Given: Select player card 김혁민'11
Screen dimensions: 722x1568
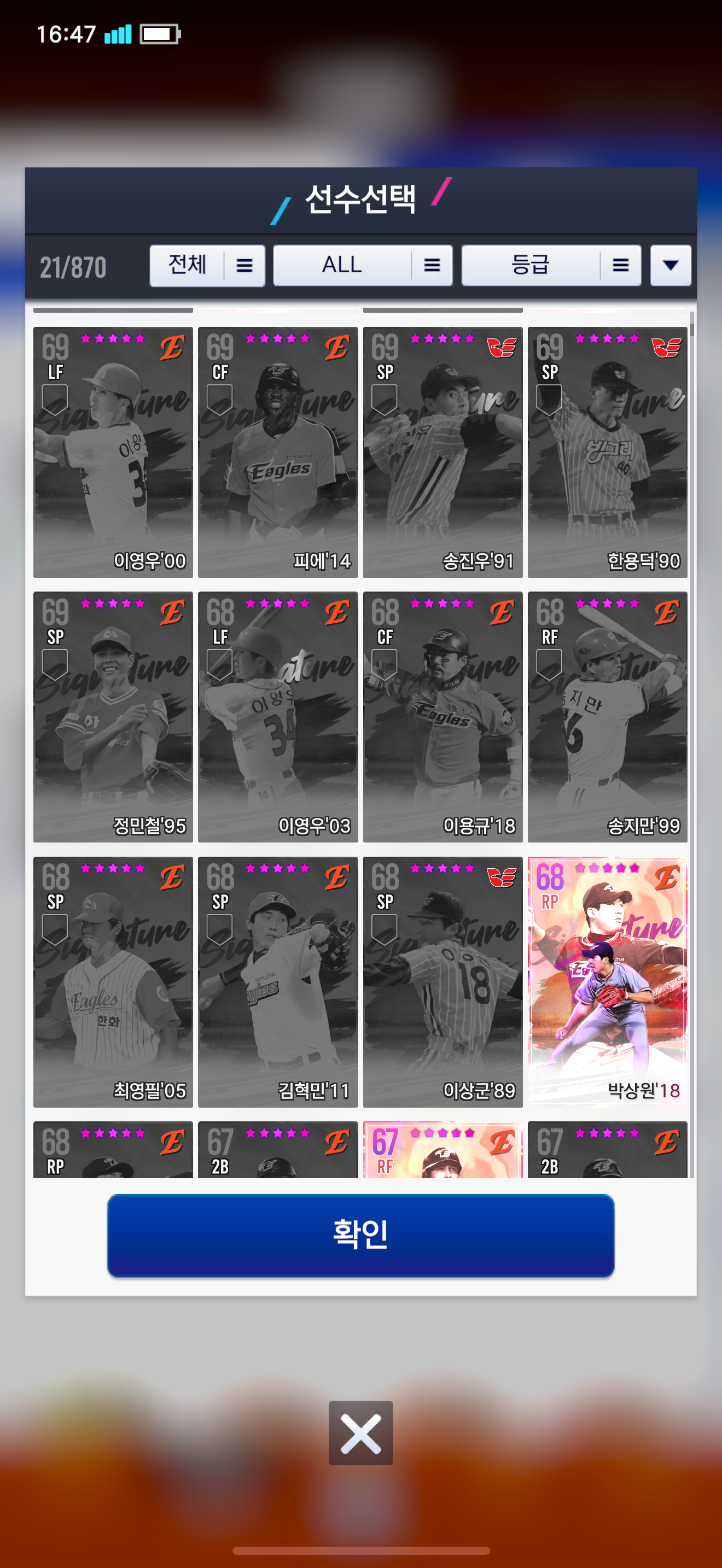Looking at the screenshot, I should (278, 981).
